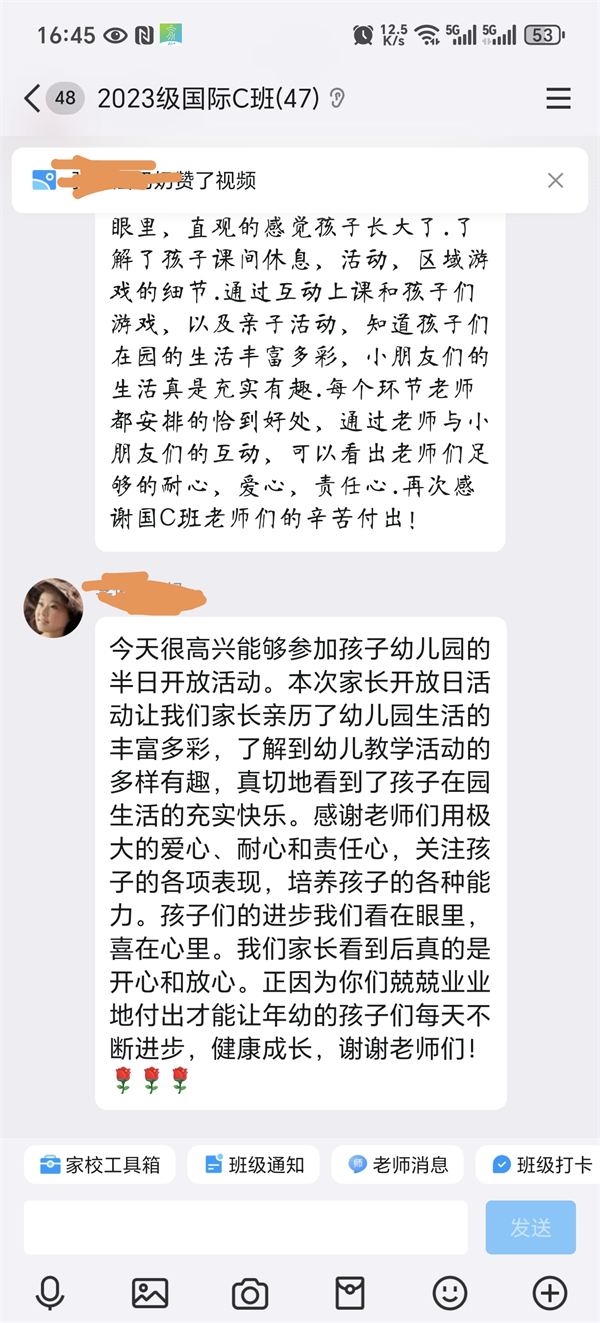600x1323 pixels.
Task: Open the sender's profile avatar
Action: point(53,607)
